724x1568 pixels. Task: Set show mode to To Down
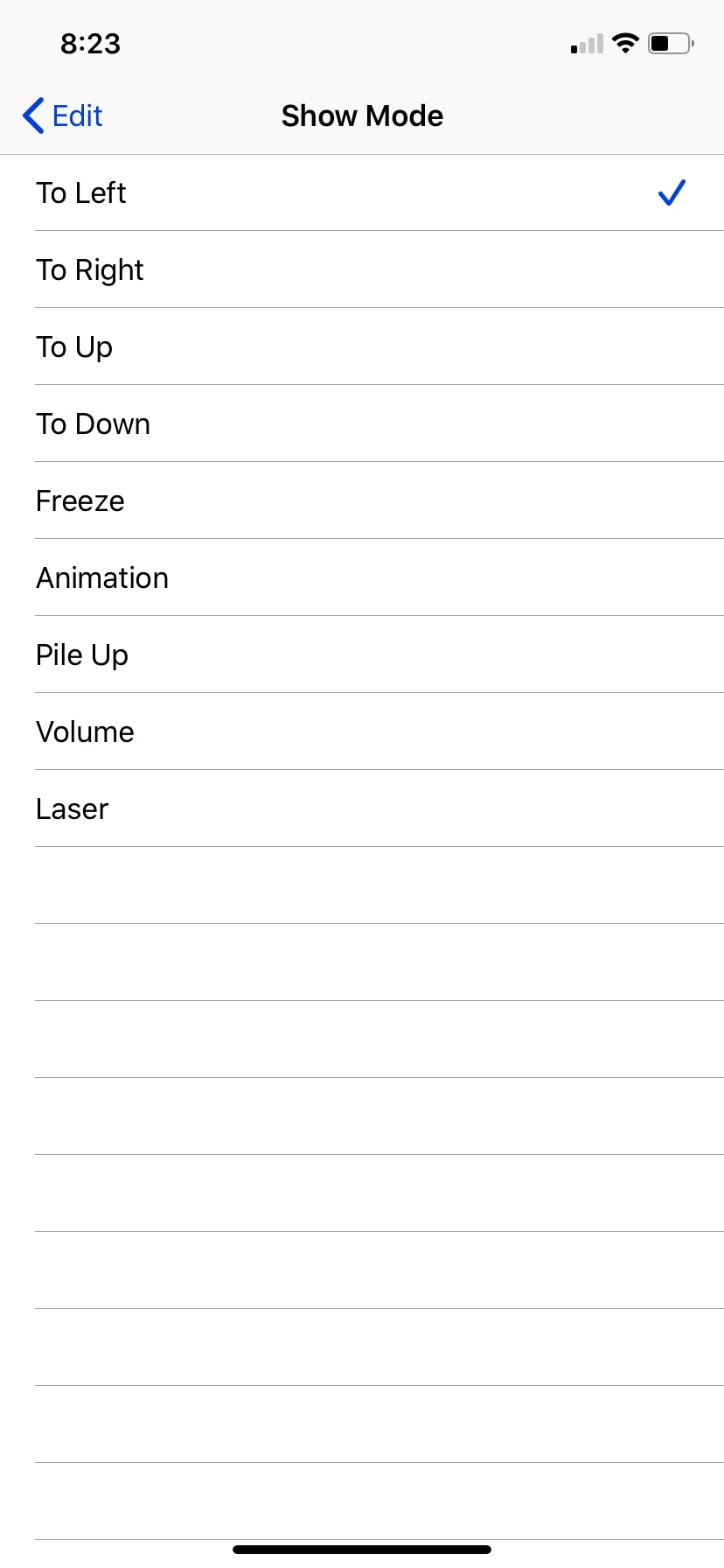pos(362,423)
